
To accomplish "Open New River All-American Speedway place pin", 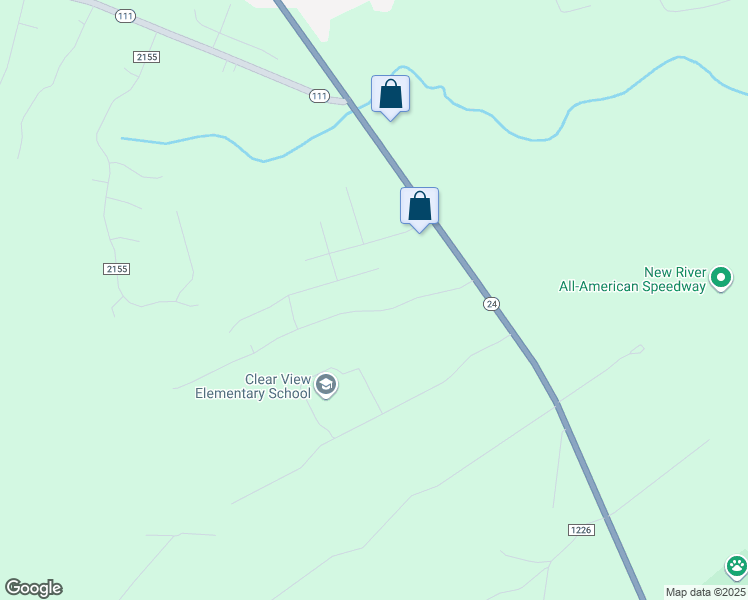I will pyautogui.click(x=722, y=279).
